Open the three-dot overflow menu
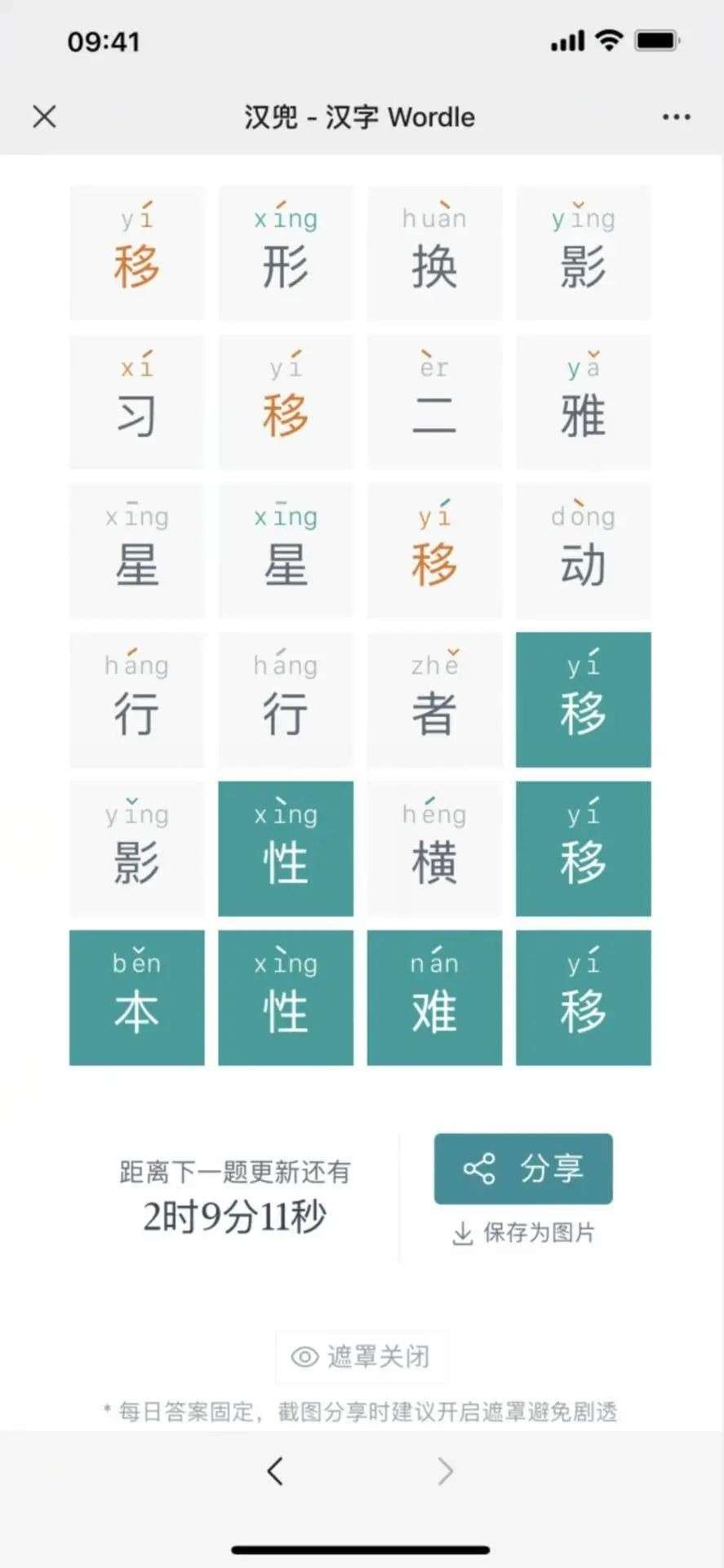Screen dimensions: 724x1568 click(676, 117)
